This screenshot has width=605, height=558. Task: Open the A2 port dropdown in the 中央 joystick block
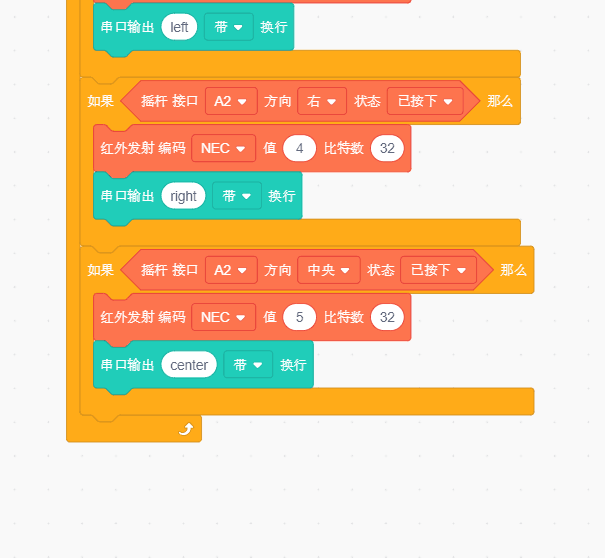point(230,270)
